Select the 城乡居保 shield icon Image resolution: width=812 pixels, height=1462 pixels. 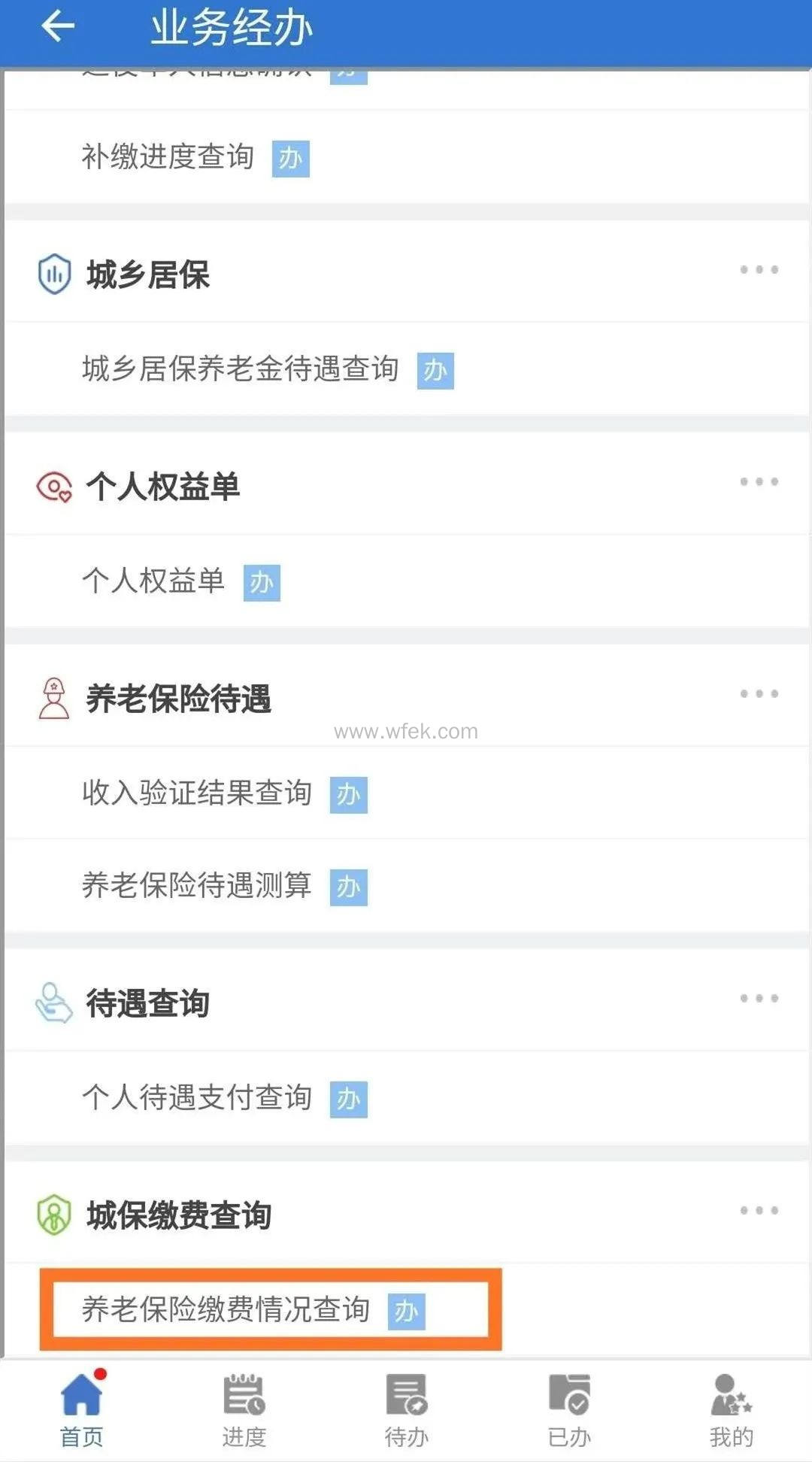tap(51, 276)
